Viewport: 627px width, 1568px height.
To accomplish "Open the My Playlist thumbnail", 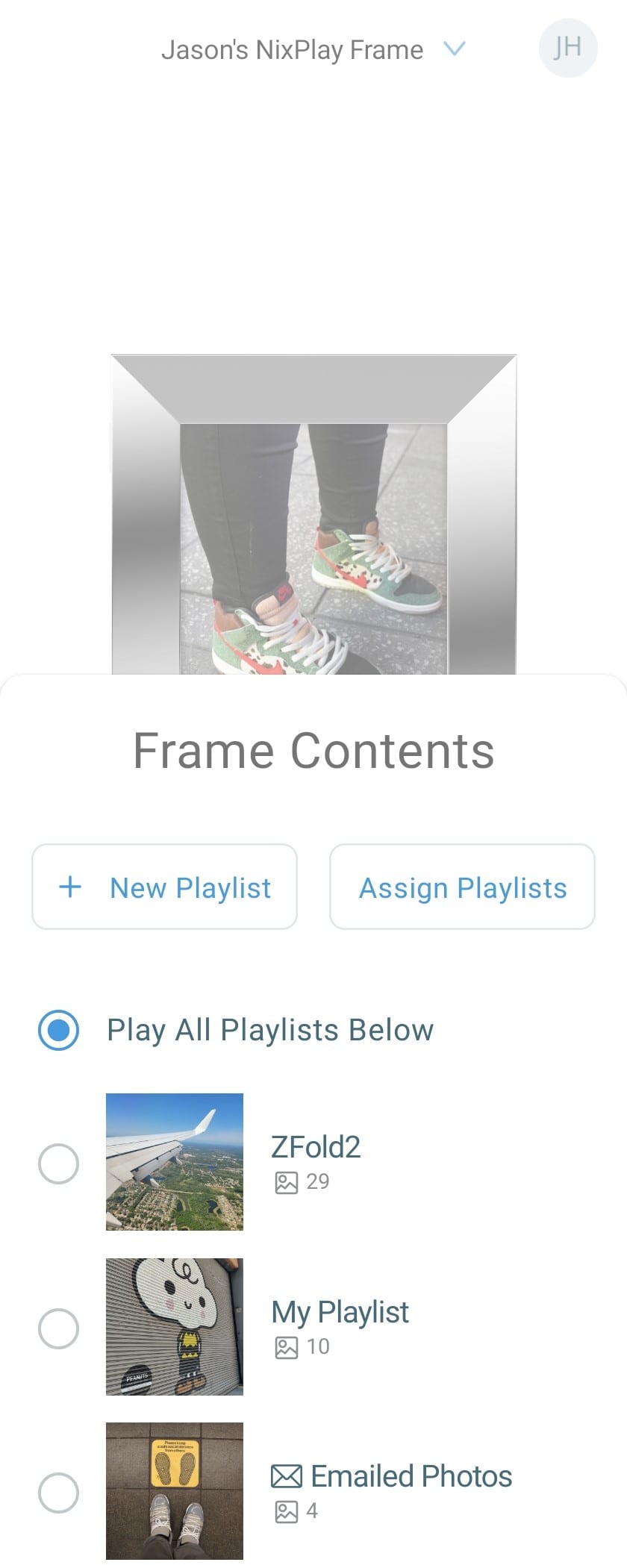I will pyautogui.click(x=175, y=1326).
